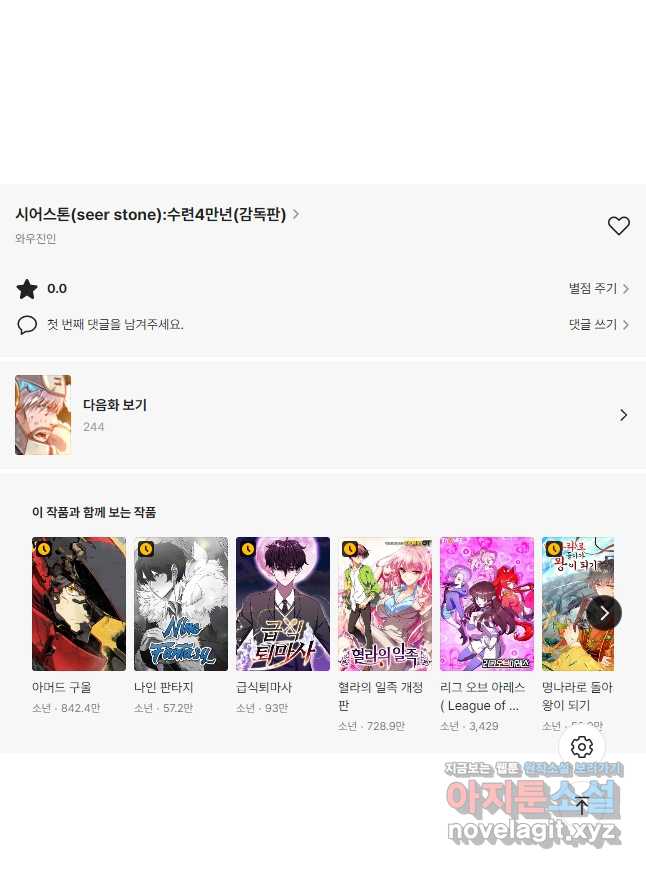
Task: Open 별점 주기 to rate
Action: tap(598, 289)
